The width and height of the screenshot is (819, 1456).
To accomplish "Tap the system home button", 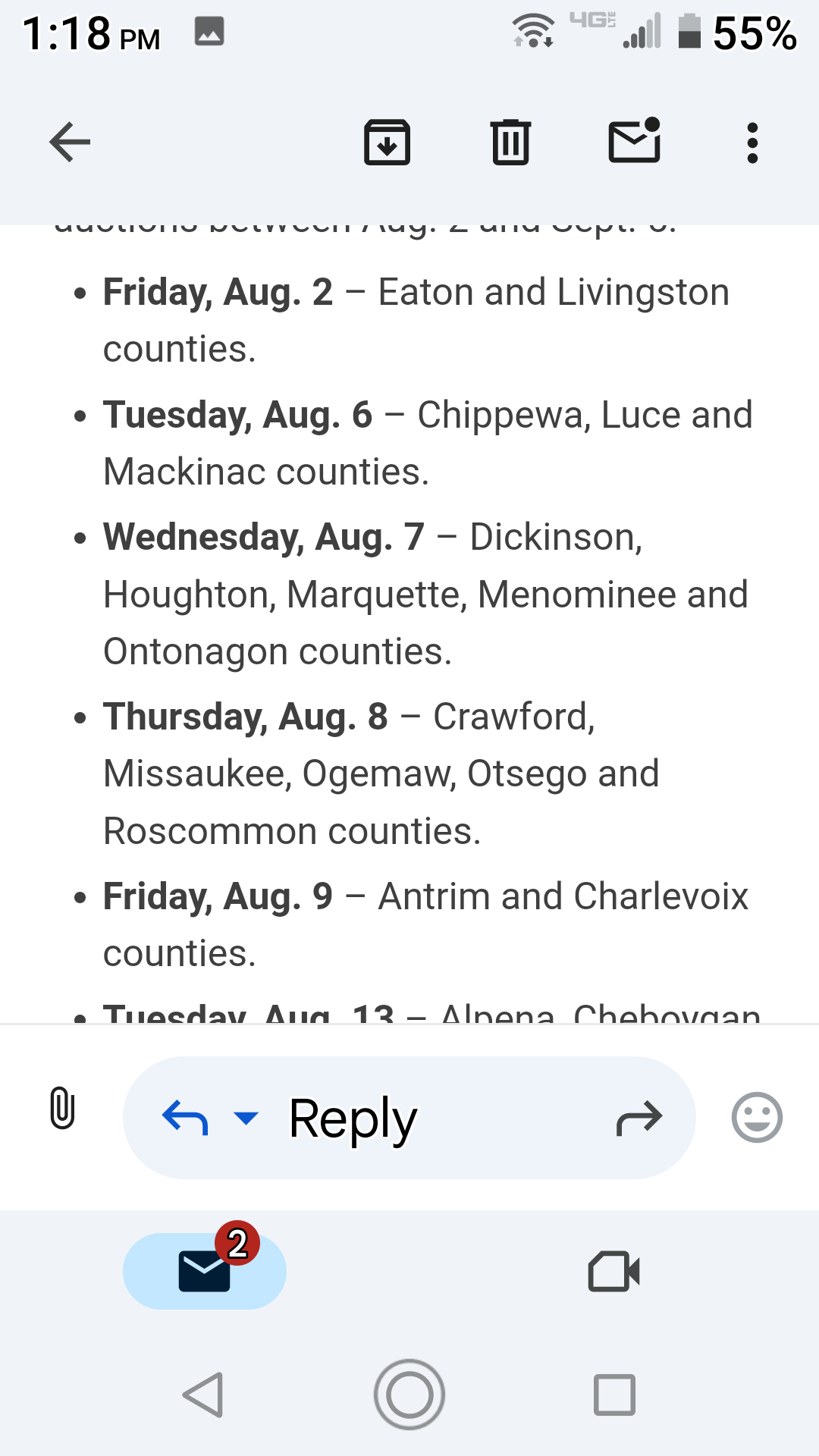I will click(409, 1394).
